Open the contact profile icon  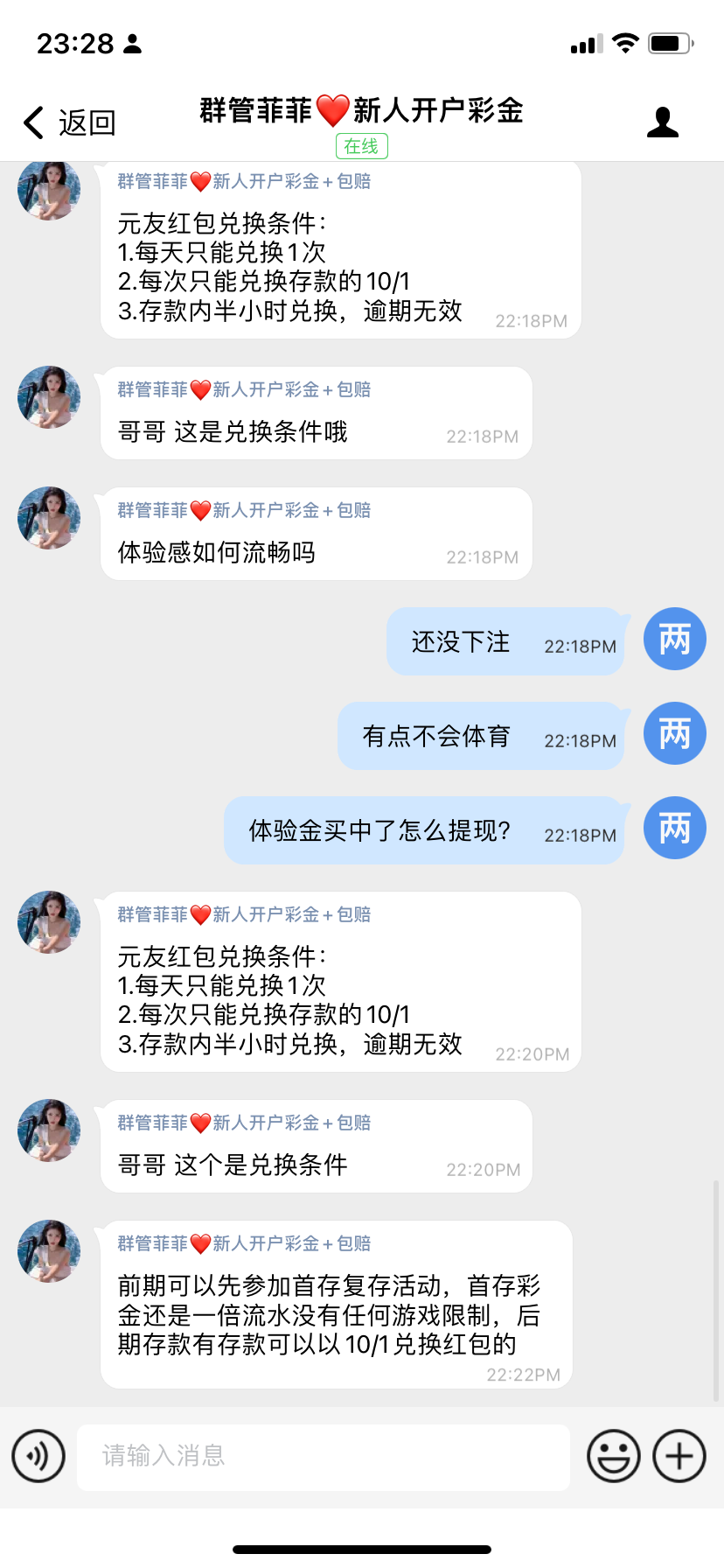coord(662,122)
